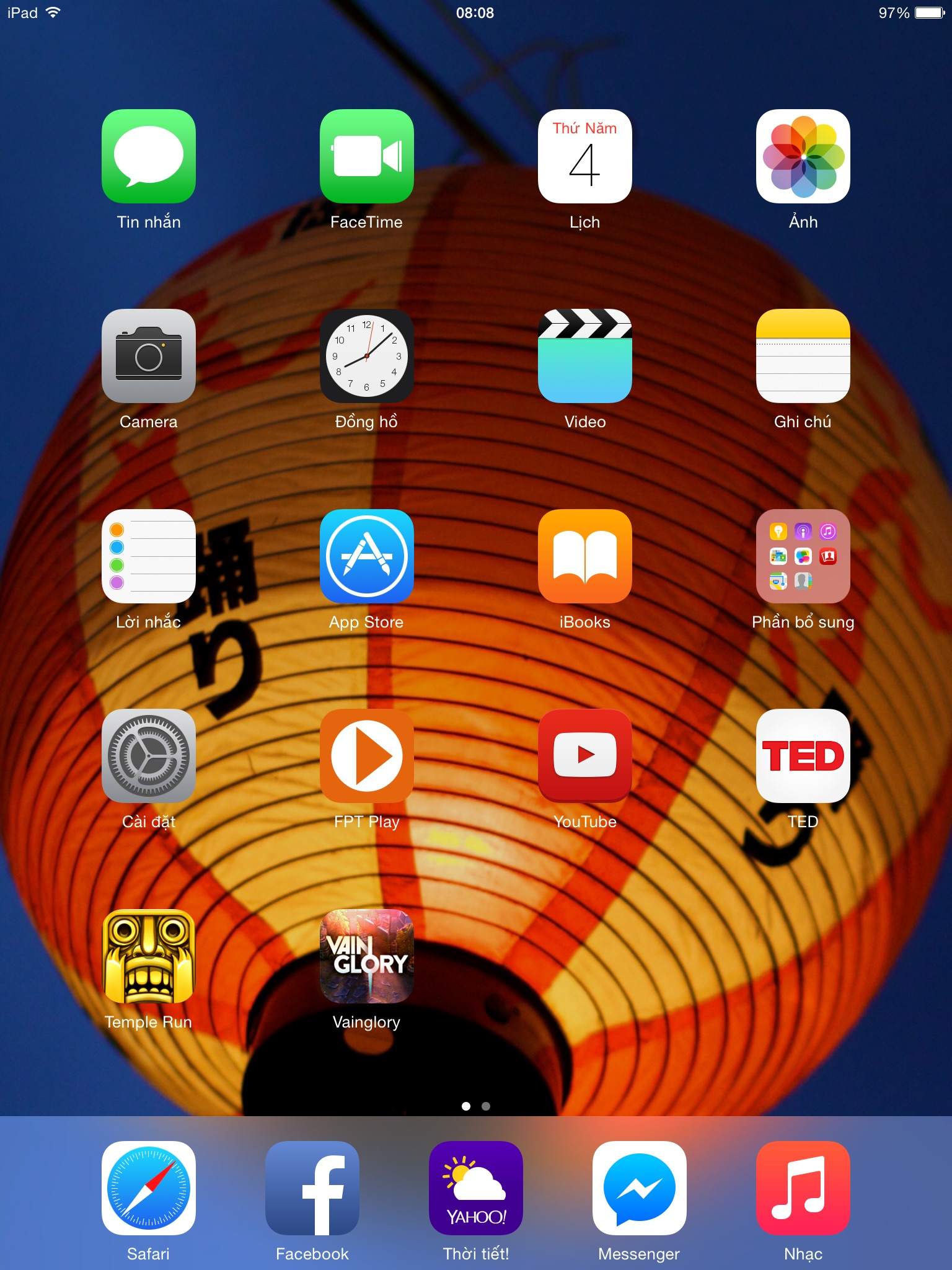Open the YouTube app

click(585, 756)
